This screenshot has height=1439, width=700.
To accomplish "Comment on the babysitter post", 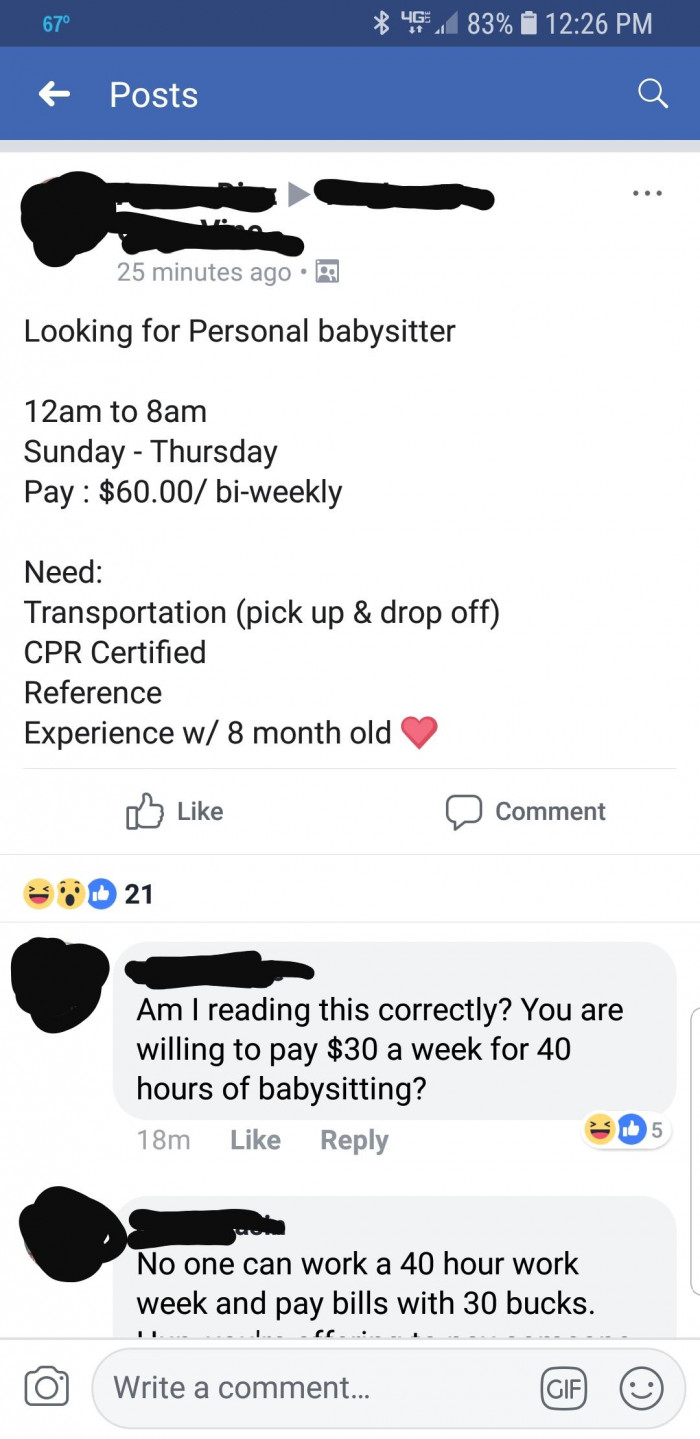I will point(526,811).
